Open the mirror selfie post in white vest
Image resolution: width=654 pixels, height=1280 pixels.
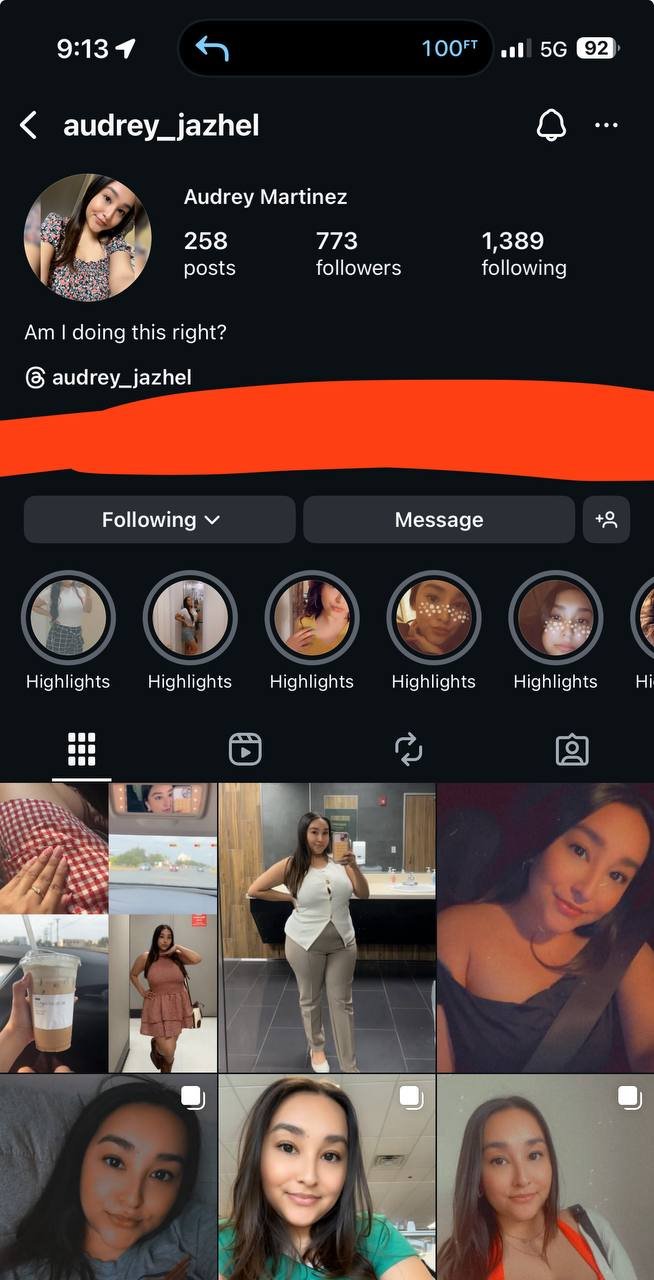(x=327, y=928)
